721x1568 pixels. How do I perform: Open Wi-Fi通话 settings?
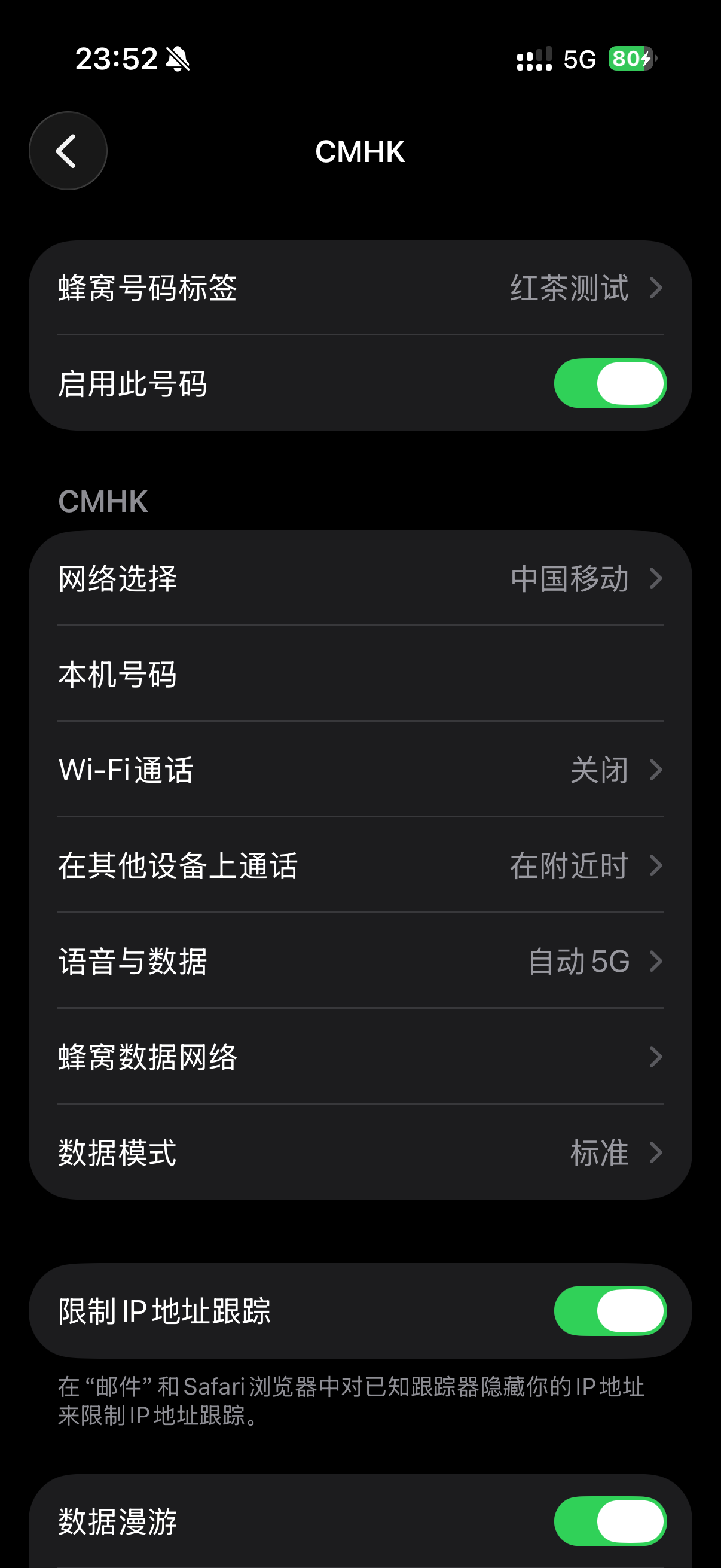[x=360, y=770]
